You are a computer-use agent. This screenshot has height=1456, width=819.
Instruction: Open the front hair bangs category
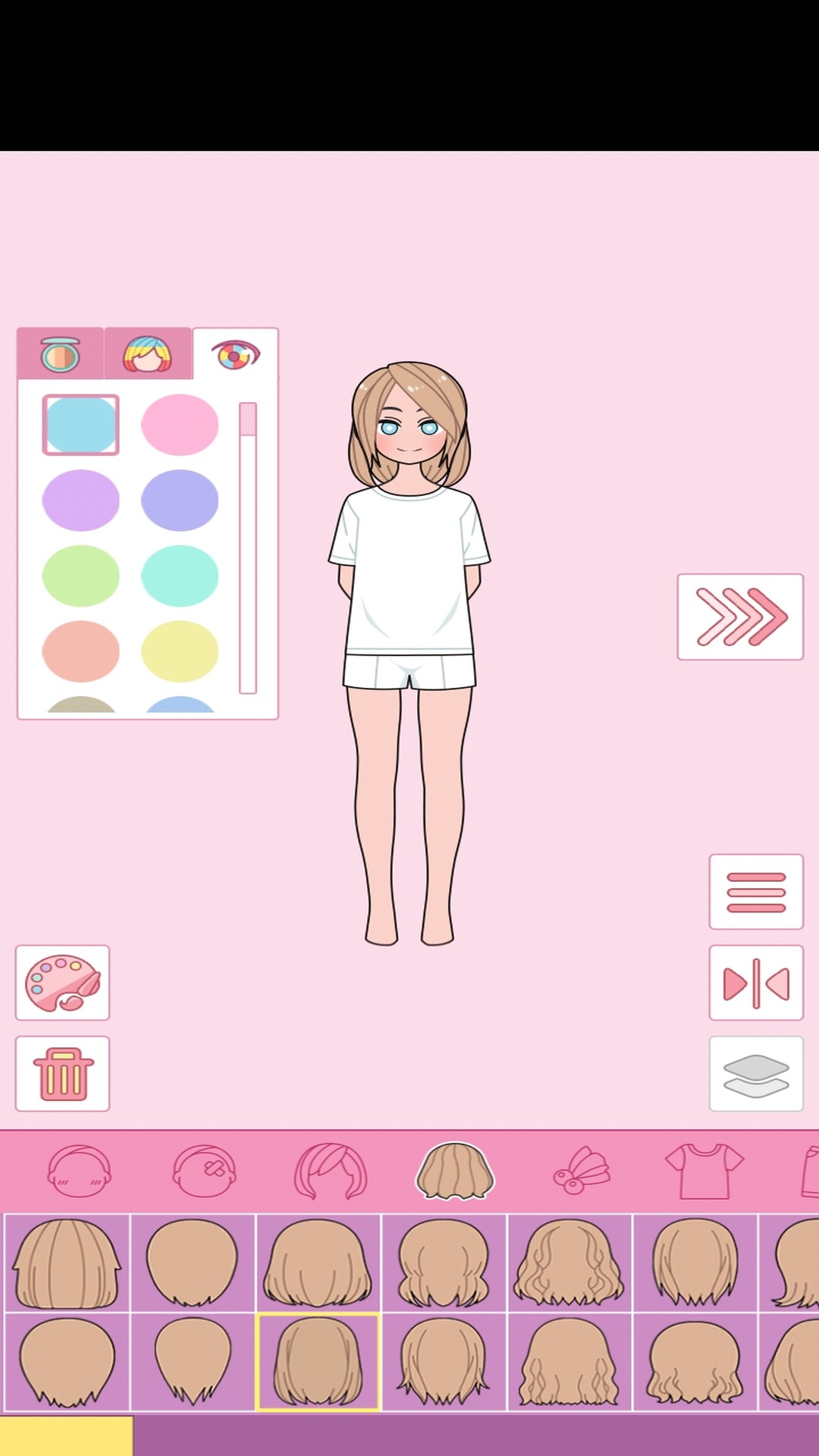tap(331, 1172)
